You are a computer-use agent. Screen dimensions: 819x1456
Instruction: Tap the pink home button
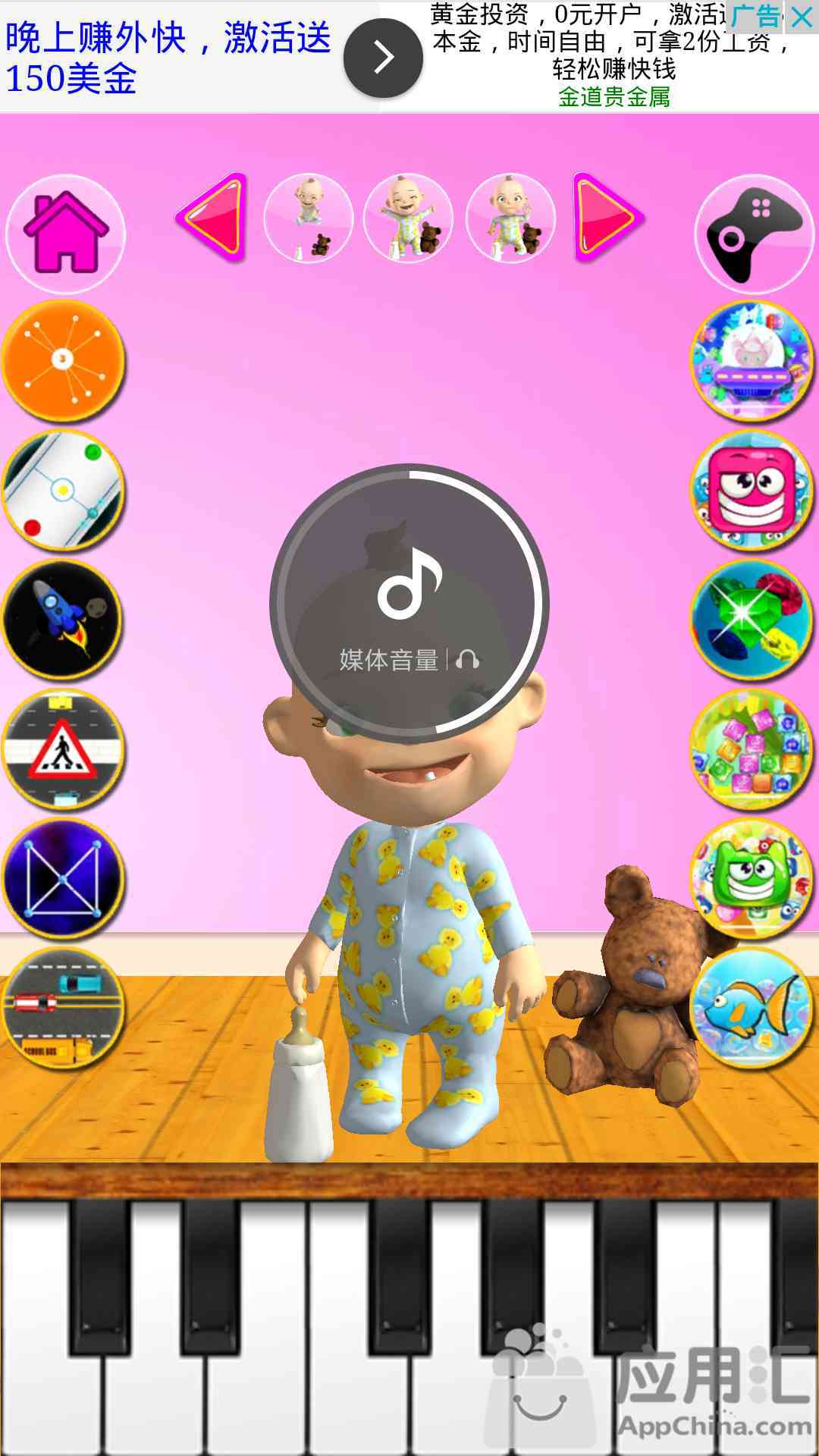66,232
